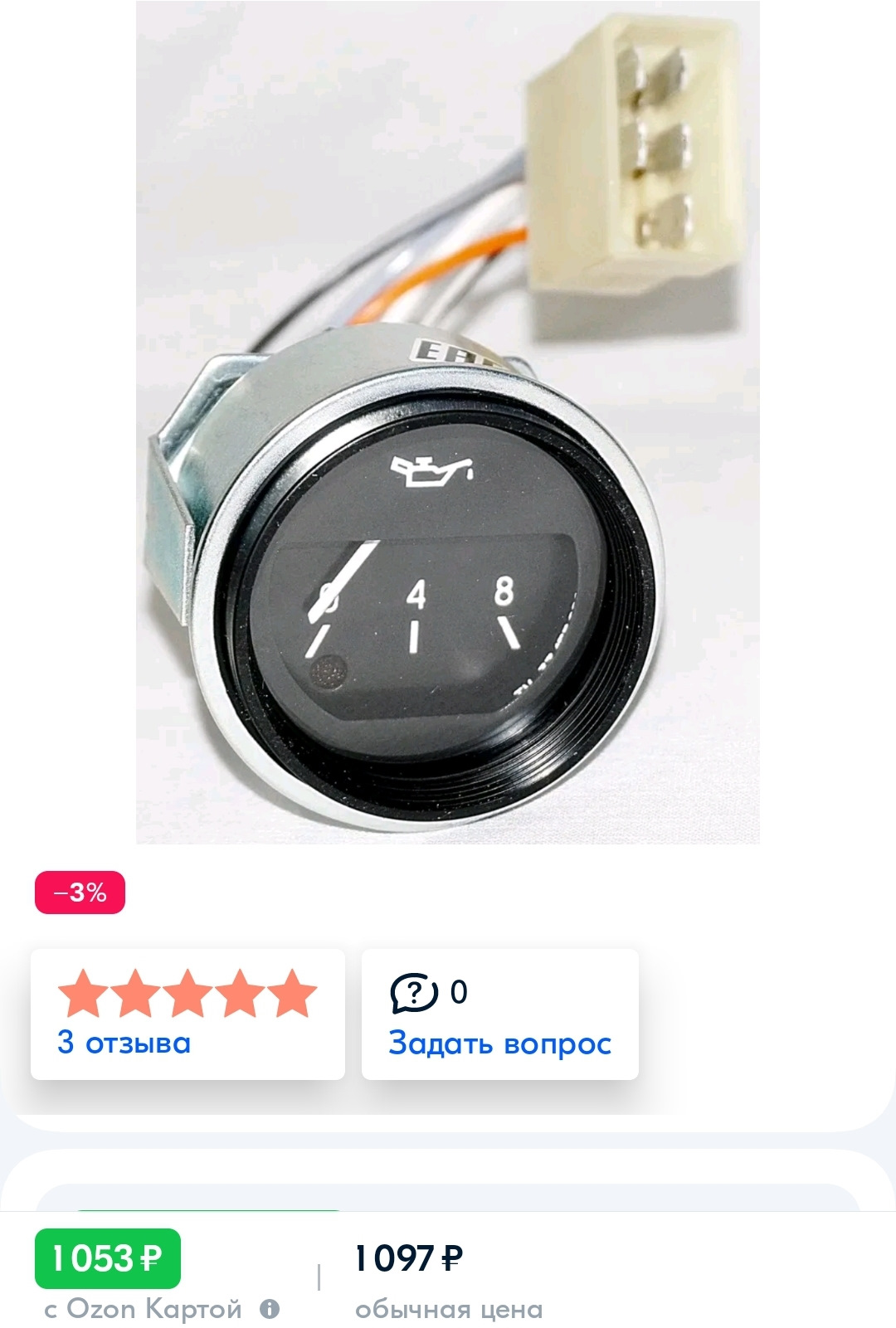
Task: Open the product photo full screen
Action: pos(448,423)
